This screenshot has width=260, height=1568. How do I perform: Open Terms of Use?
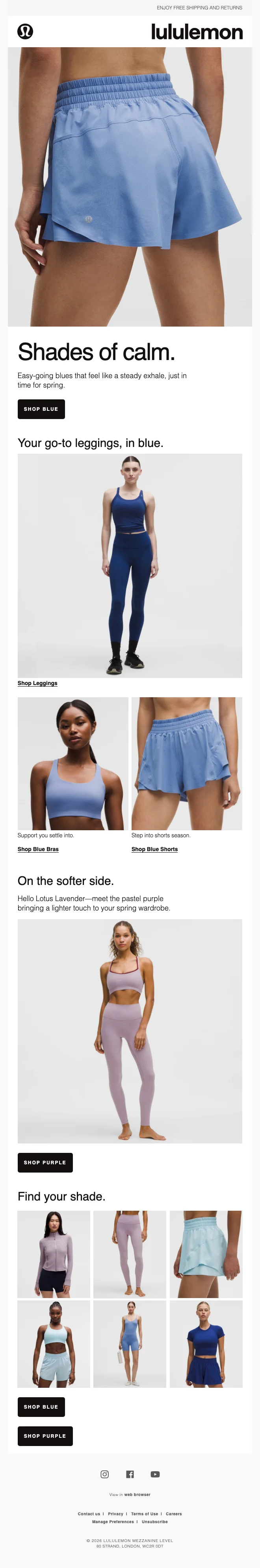(144, 1514)
